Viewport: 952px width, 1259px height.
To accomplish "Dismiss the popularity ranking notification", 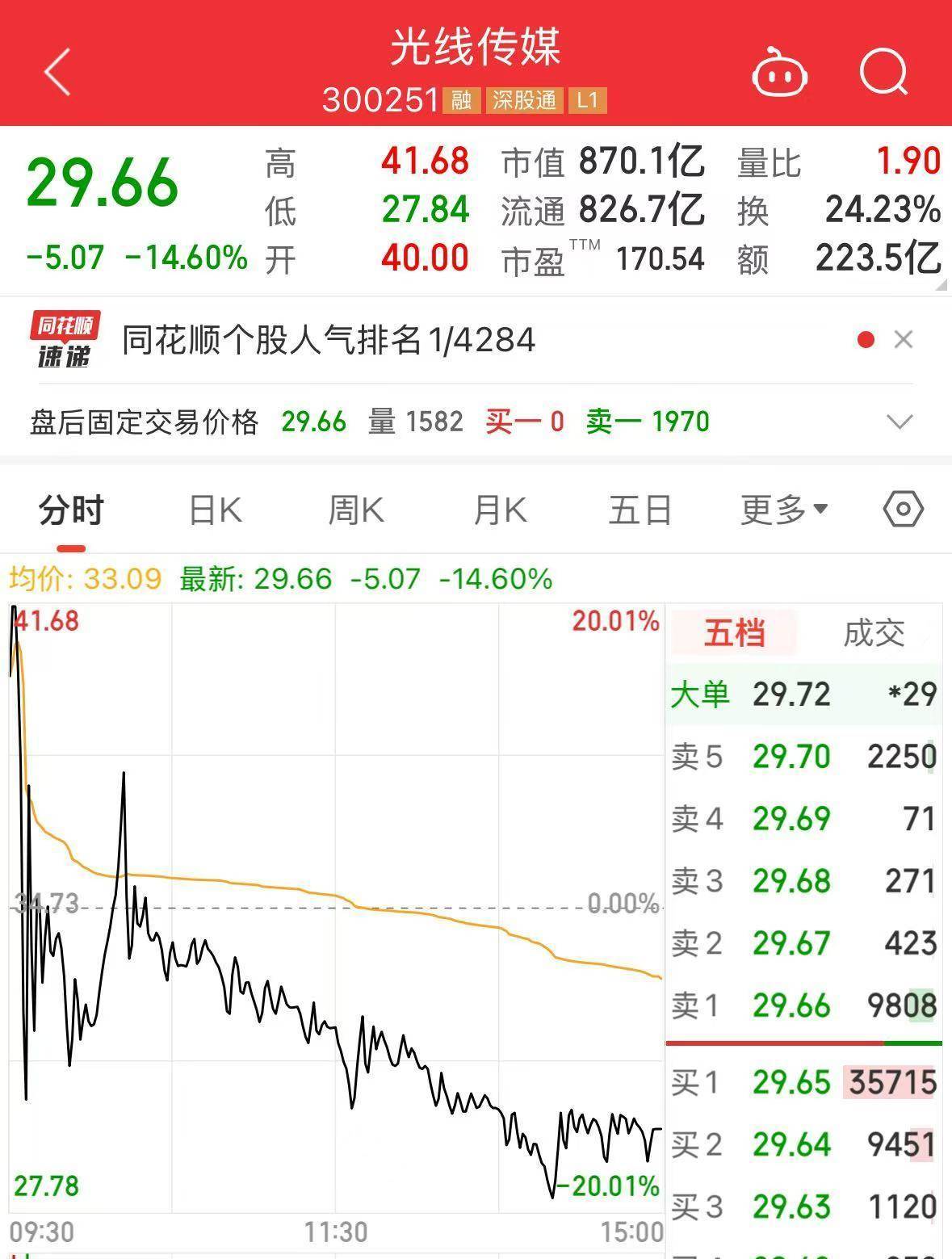I will coord(904,339).
